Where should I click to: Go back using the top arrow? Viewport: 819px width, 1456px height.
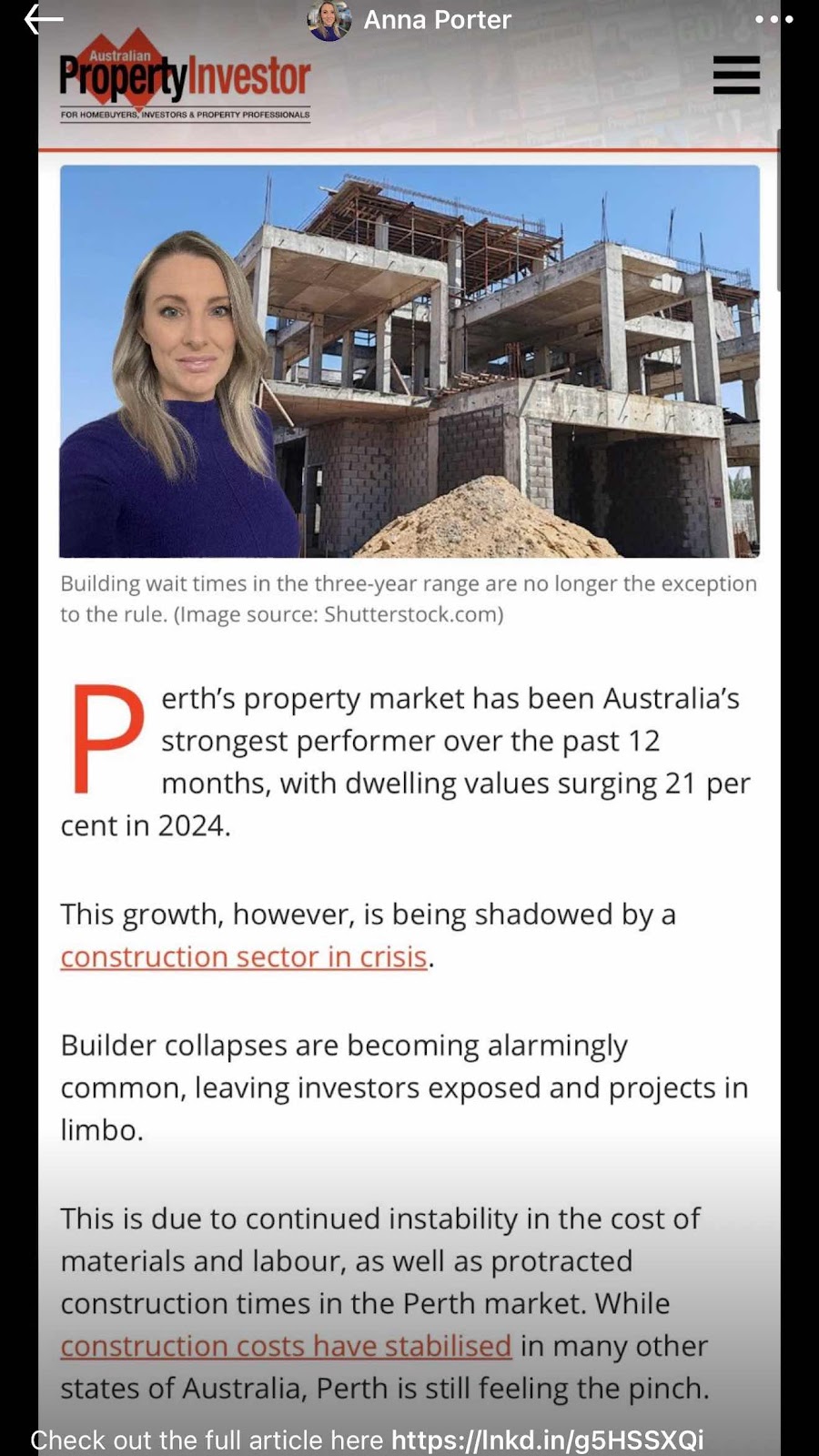pos(44,19)
